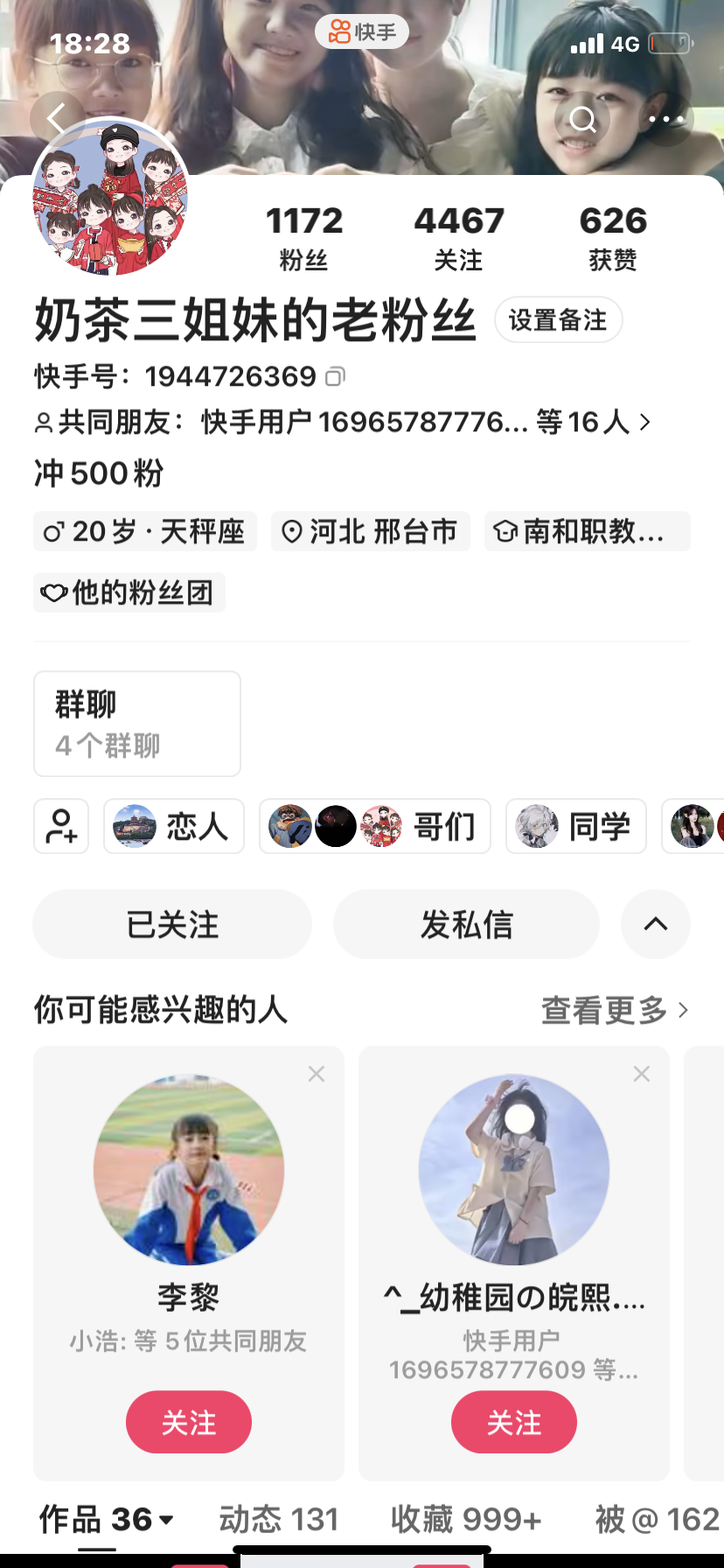The height and width of the screenshot is (1568, 724).
Task: Select the 哥们 relationship chip
Action: pos(374,826)
